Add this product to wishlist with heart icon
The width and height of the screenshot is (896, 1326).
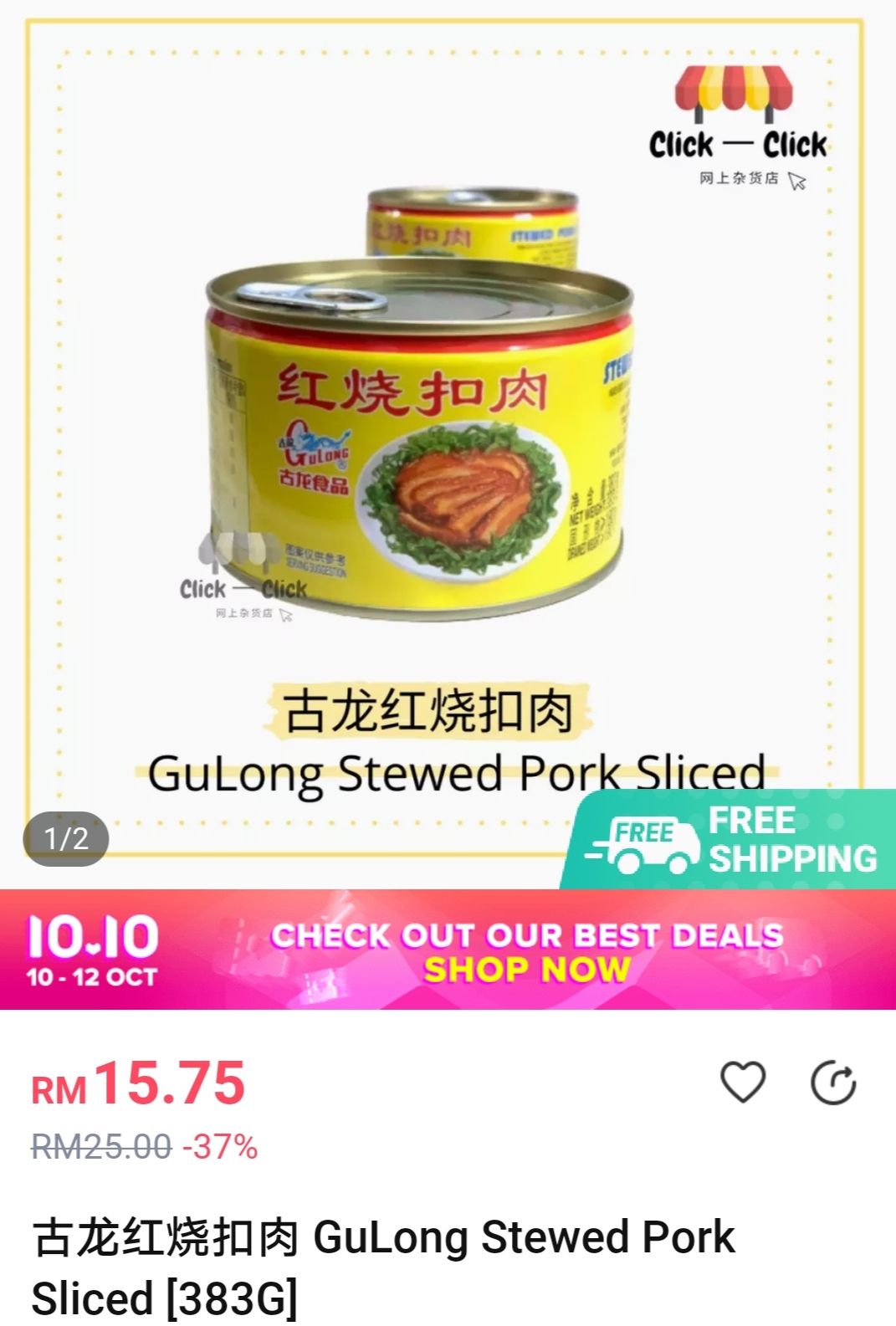pos(743,1083)
